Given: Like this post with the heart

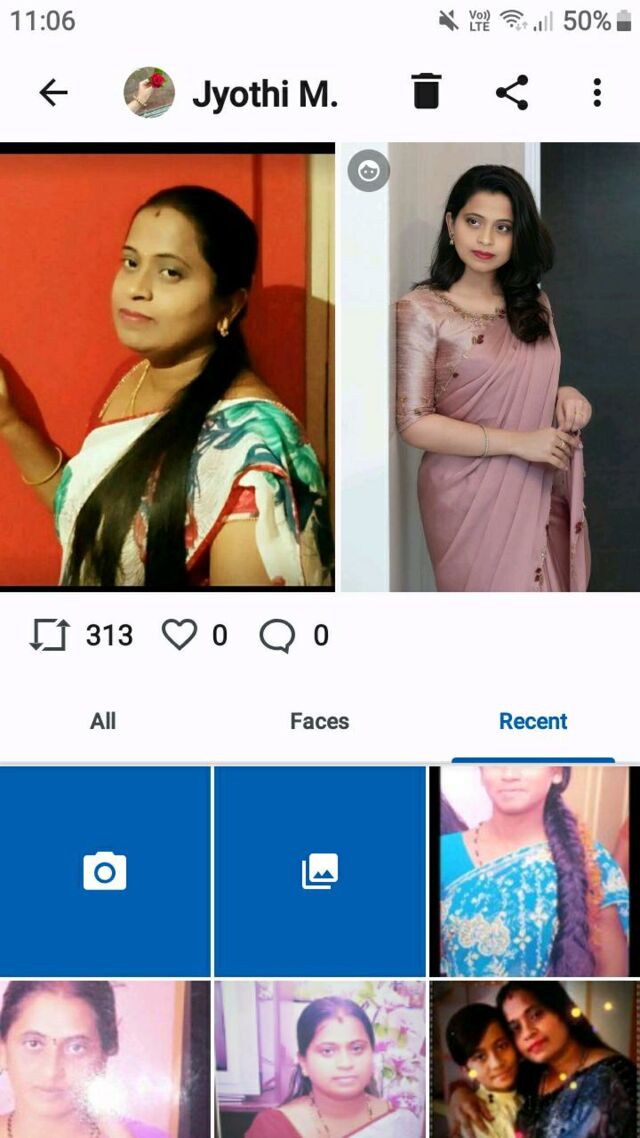Looking at the screenshot, I should 180,635.
